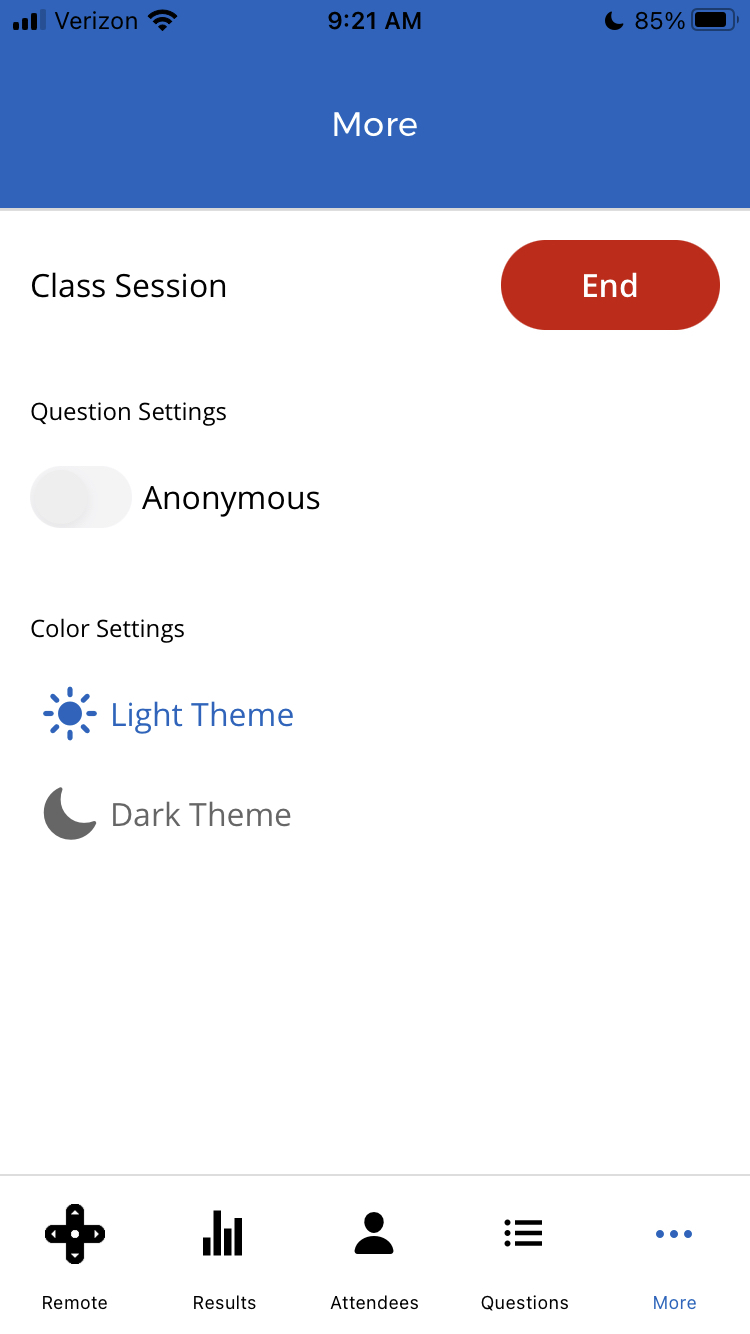
Task: Switch to the Questions tab
Action: [x=524, y=1255]
